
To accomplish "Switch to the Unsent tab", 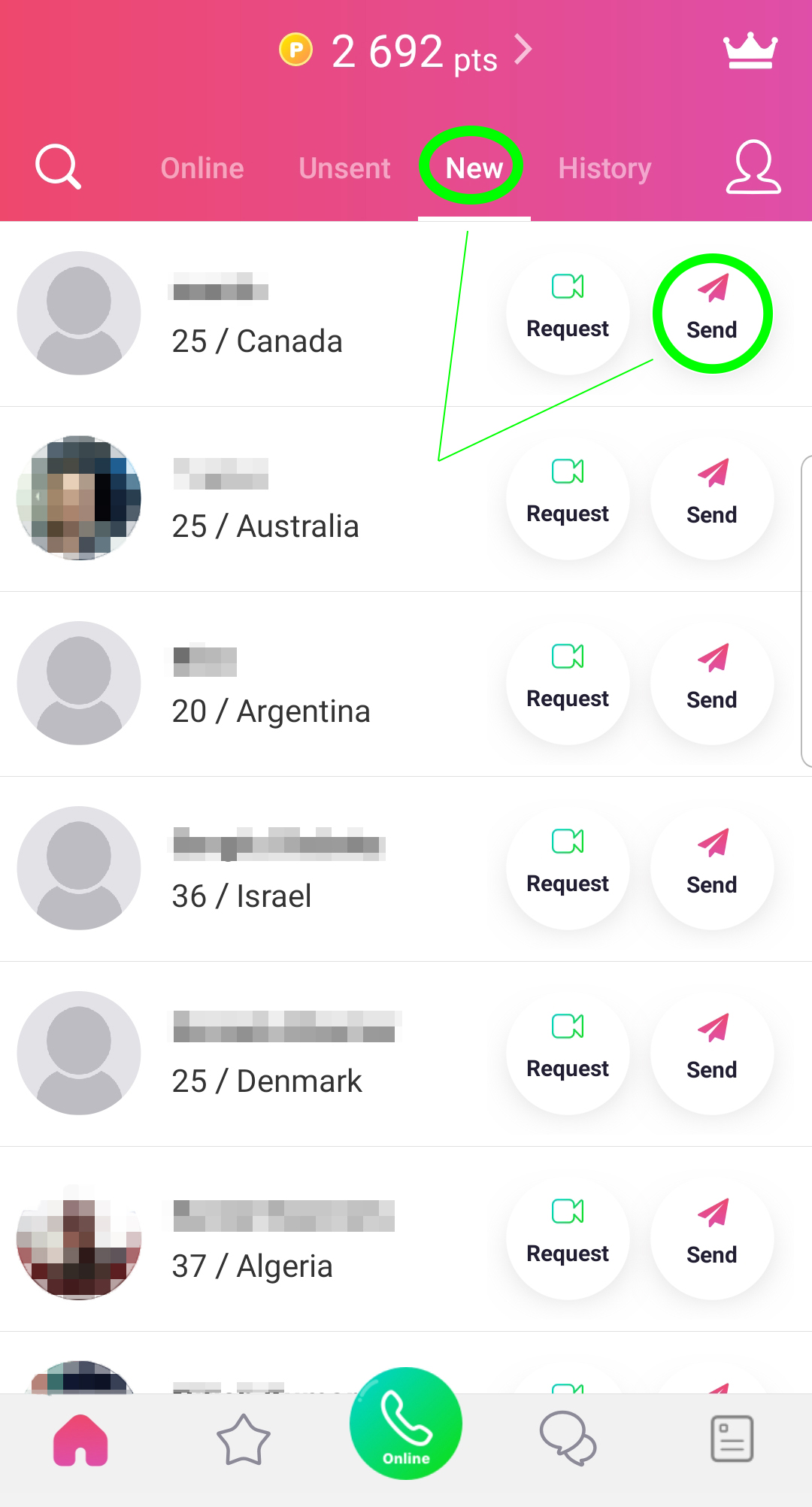I will [344, 168].
